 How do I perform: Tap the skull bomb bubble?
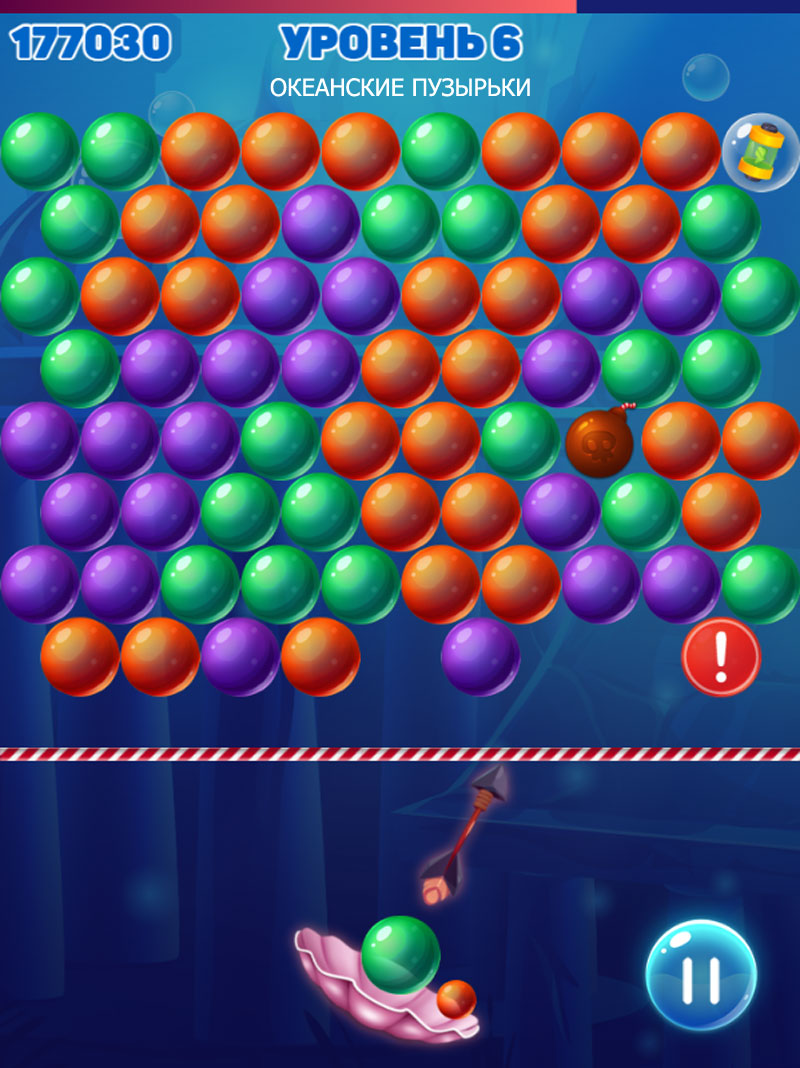[x=601, y=440]
